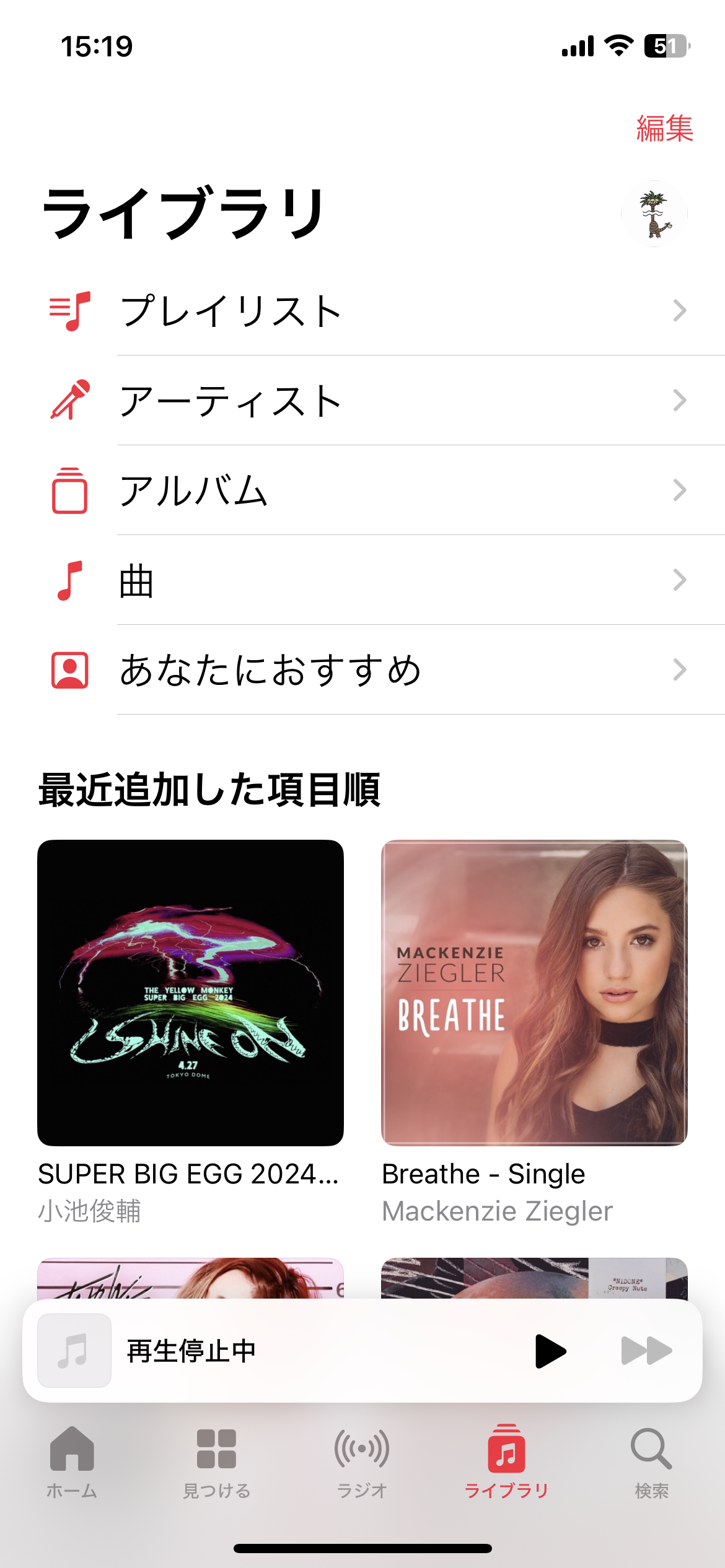This screenshot has width=725, height=1568.
Task: Tap the 編集 edit button
Action: pyautogui.click(x=664, y=128)
